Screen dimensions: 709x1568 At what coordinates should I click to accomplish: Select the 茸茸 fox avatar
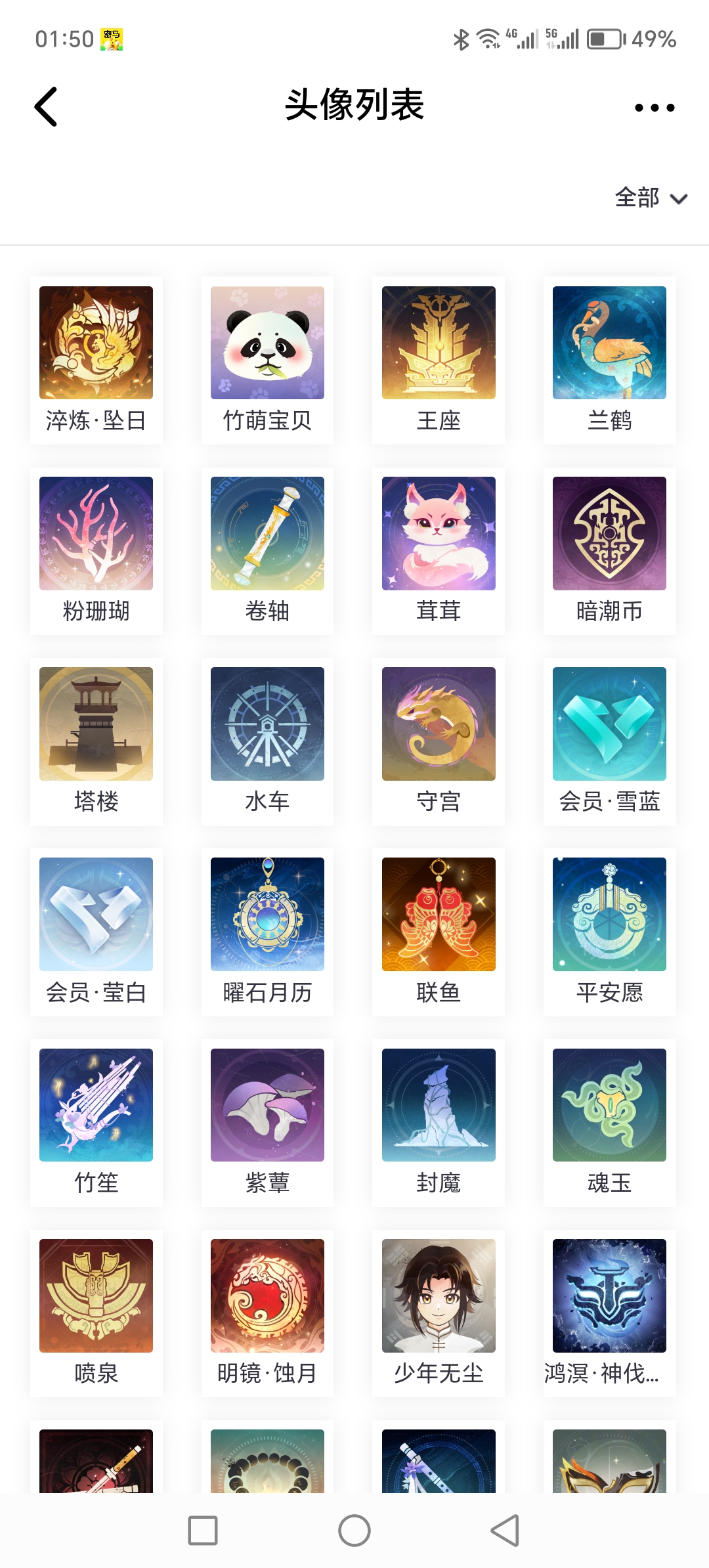click(439, 533)
